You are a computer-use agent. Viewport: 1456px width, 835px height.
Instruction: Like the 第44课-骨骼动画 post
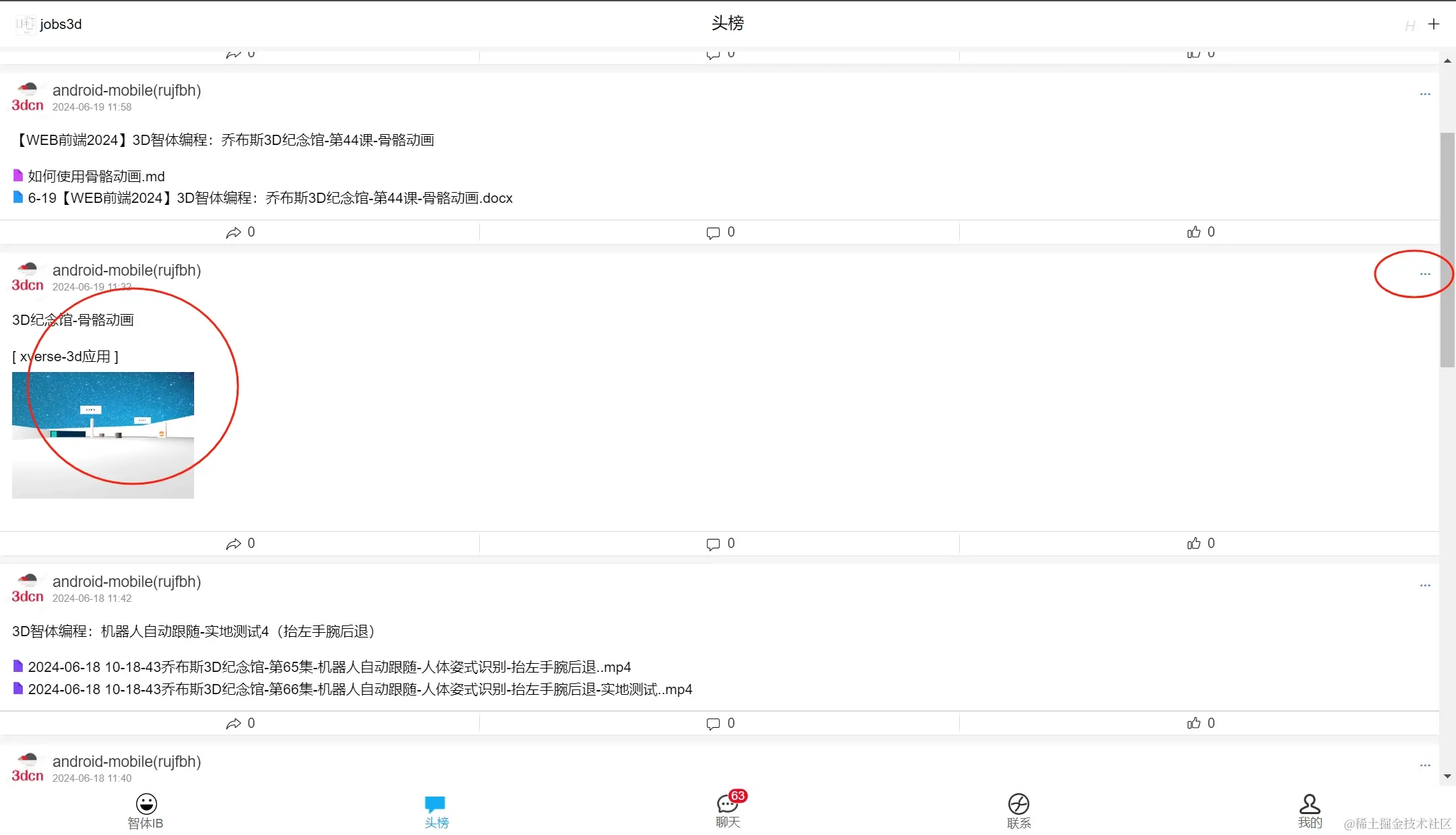(1201, 233)
